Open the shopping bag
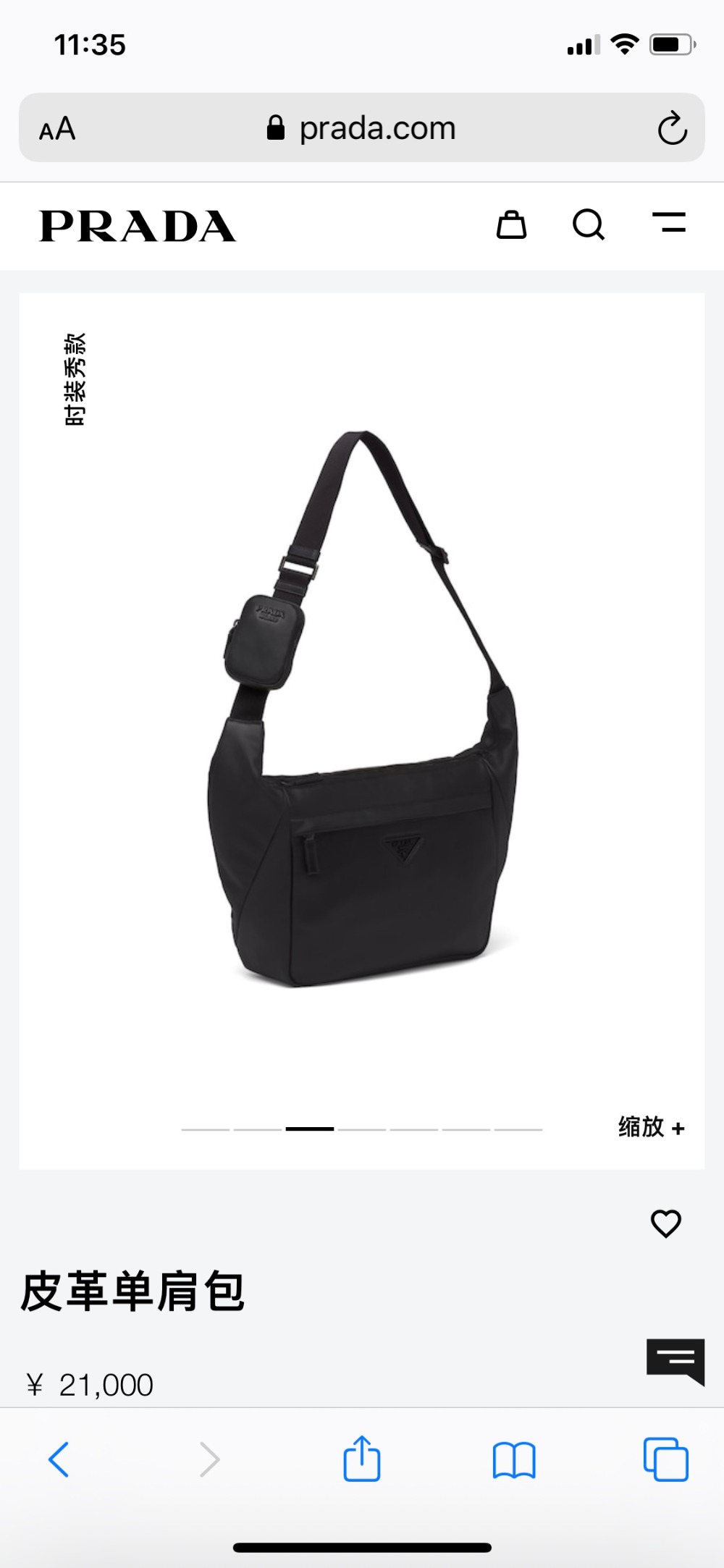The height and width of the screenshot is (1568, 724). coord(511,225)
